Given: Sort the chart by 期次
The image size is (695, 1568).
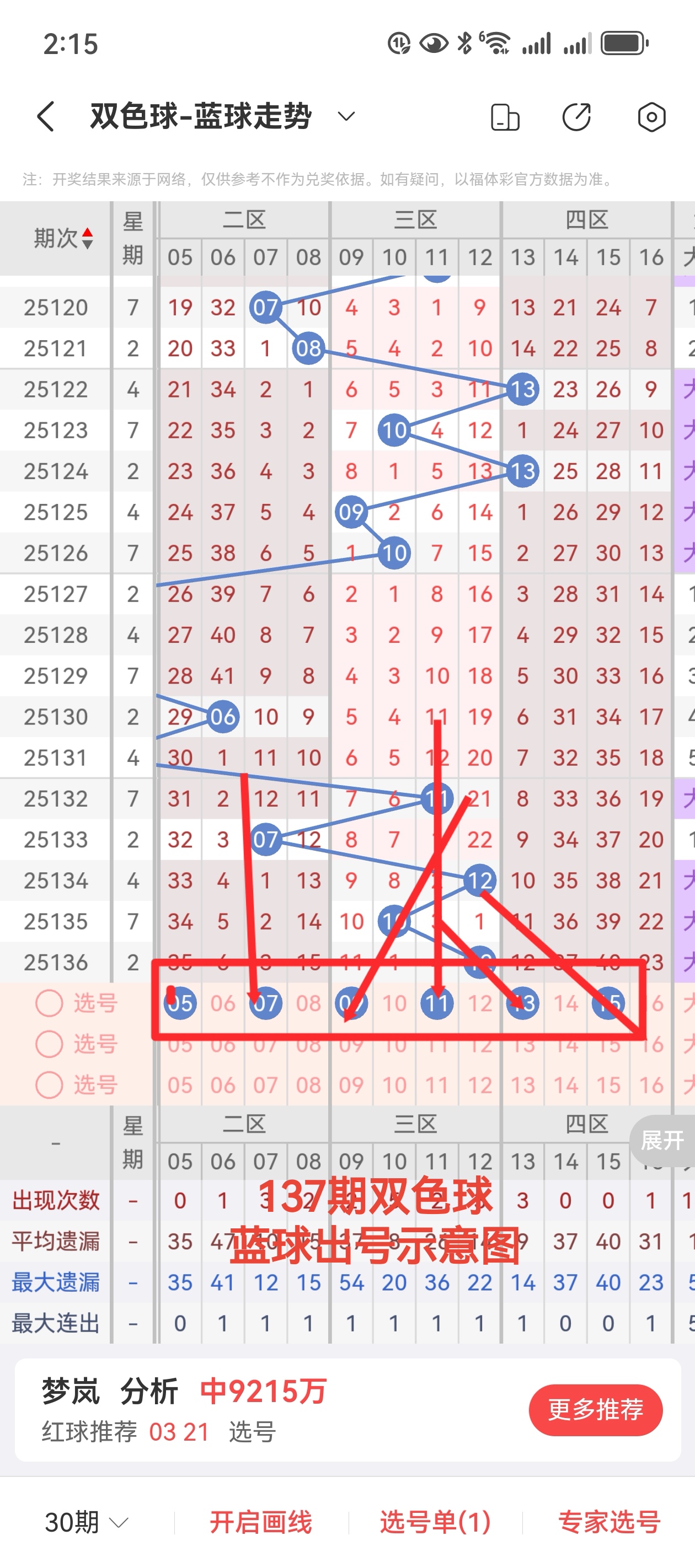Looking at the screenshot, I should tap(63, 238).
